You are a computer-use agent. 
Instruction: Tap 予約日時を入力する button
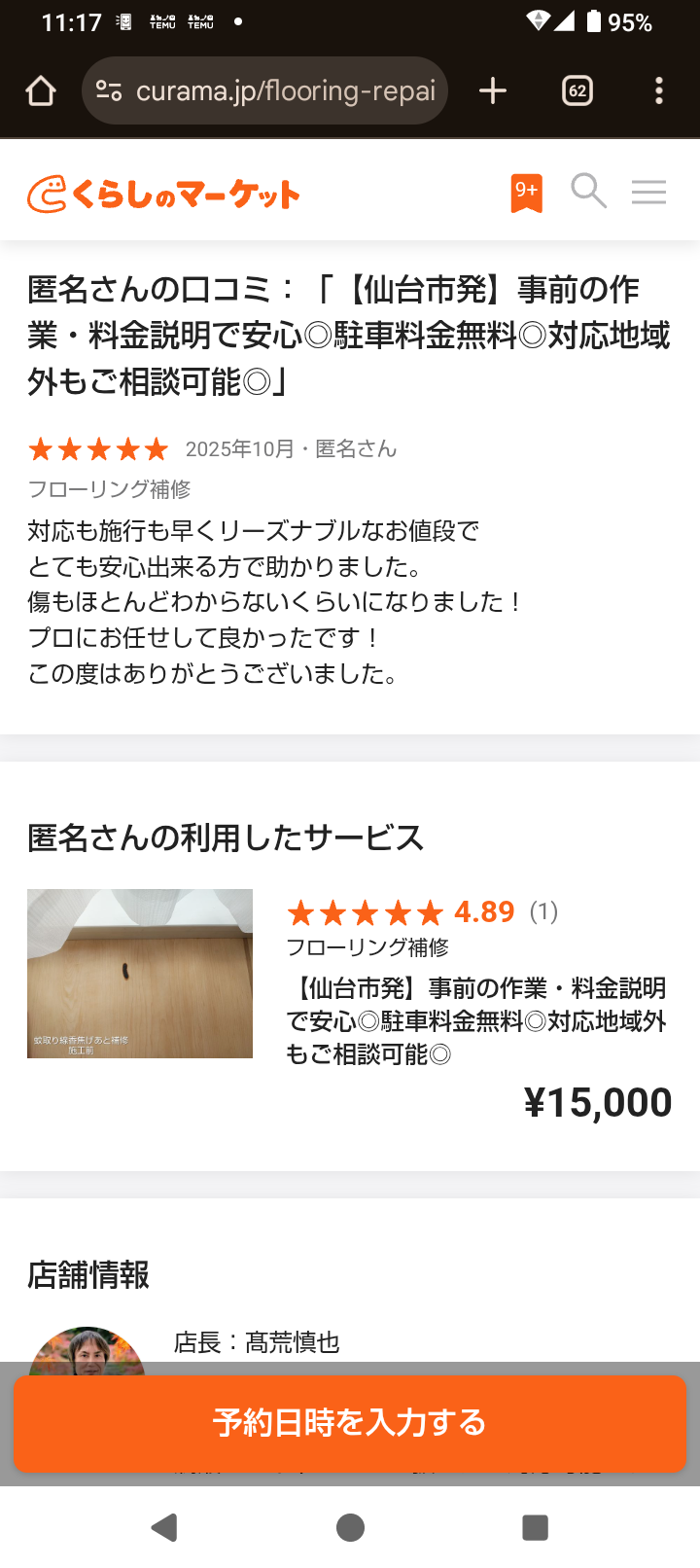350,1423
